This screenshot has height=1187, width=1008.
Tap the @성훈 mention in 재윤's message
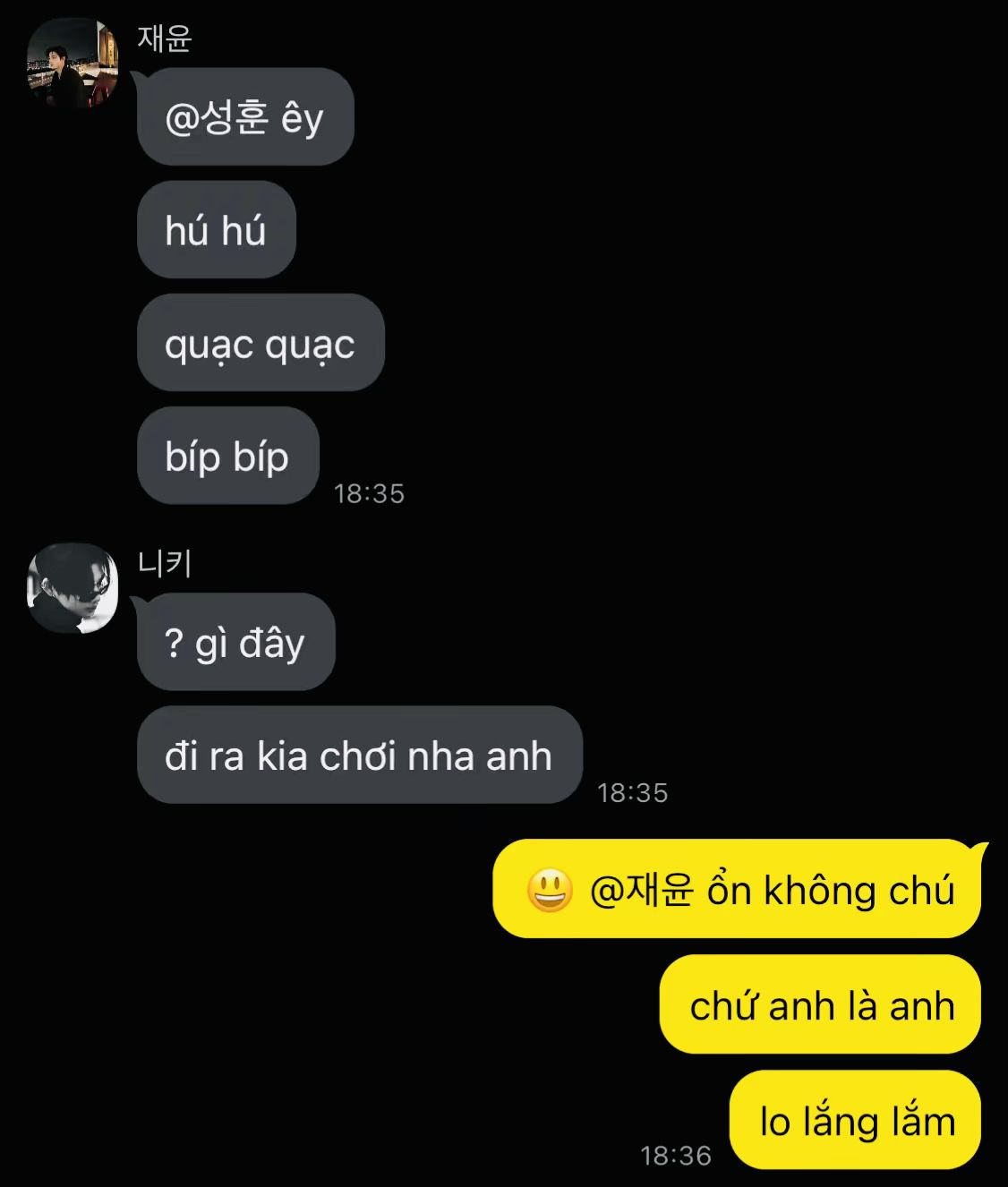click(216, 118)
